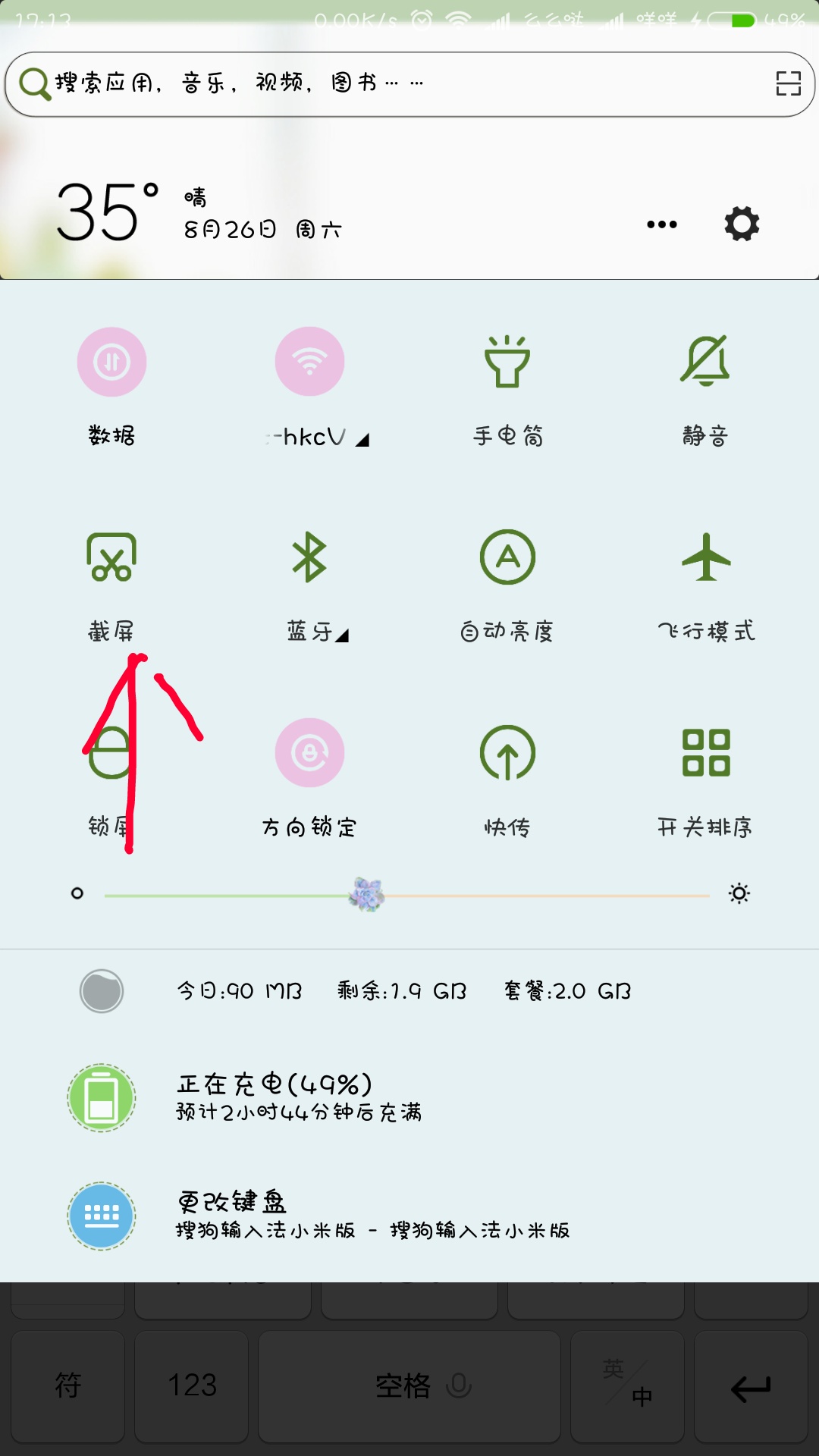
Task: Open the settings gear on the weather card
Action: pyautogui.click(x=741, y=224)
